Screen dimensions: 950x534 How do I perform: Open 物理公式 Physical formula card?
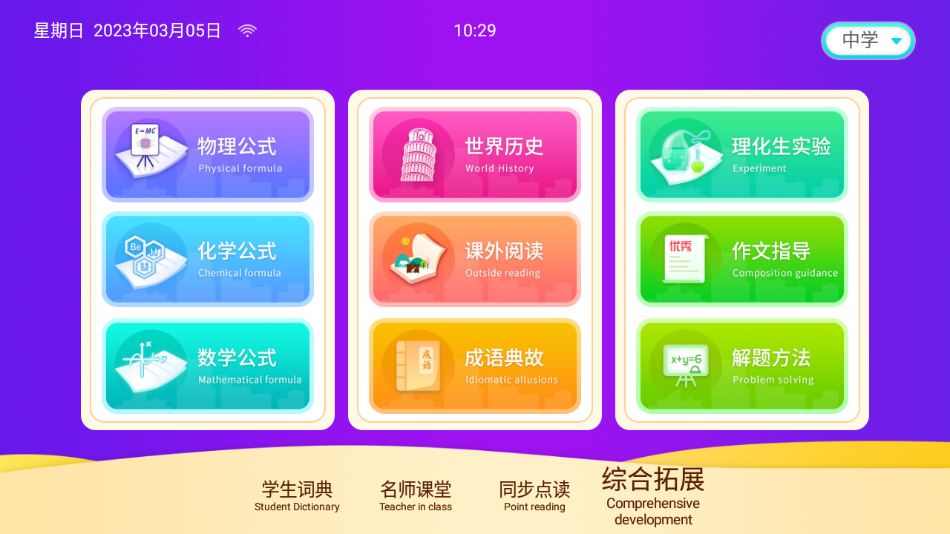(208, 155)
